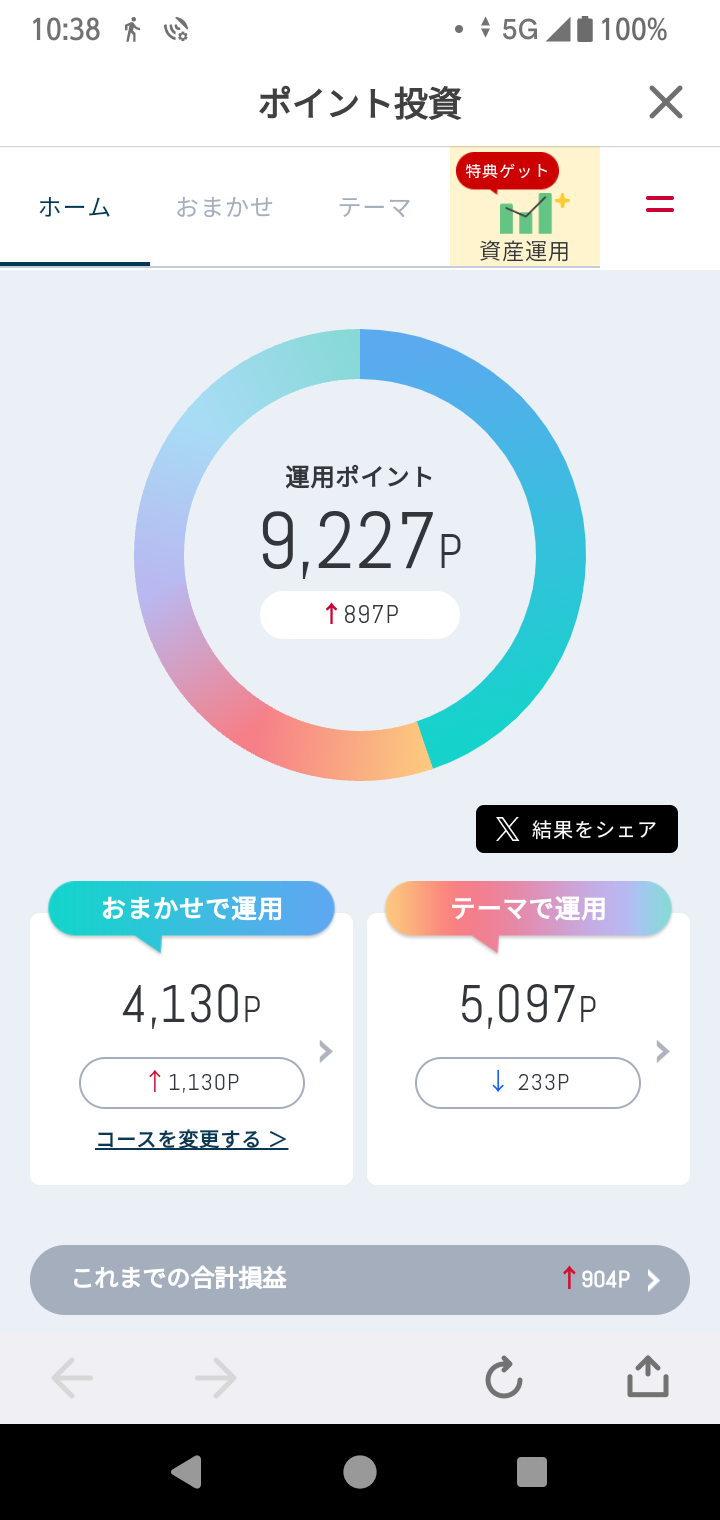Share results via 結果をシェア button

(577, 829)
